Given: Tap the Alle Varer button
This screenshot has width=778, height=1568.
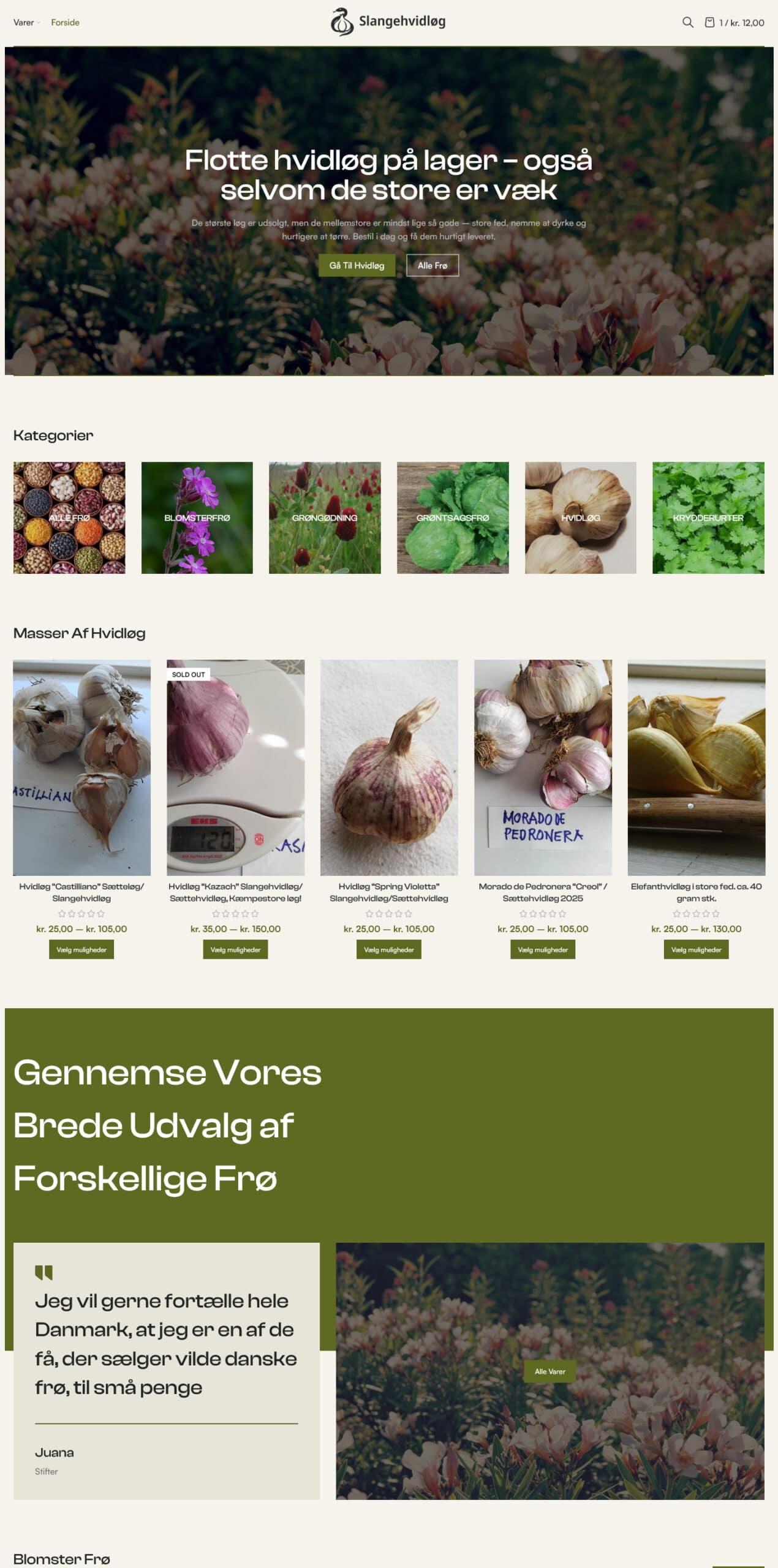Looking at the screenshot, I should pos(550,1371).
